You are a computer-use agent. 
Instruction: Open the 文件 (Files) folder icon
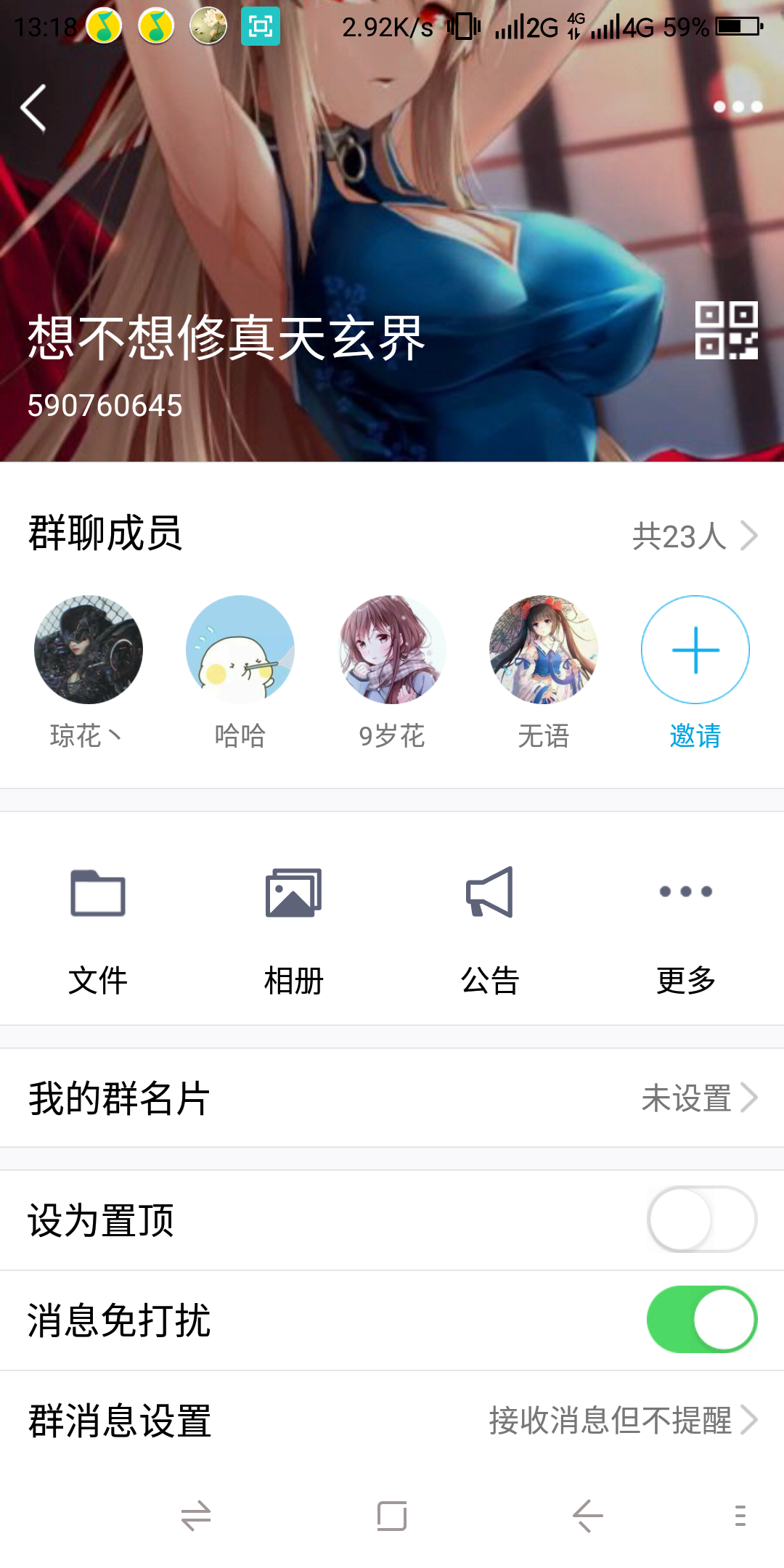[98, 894]
